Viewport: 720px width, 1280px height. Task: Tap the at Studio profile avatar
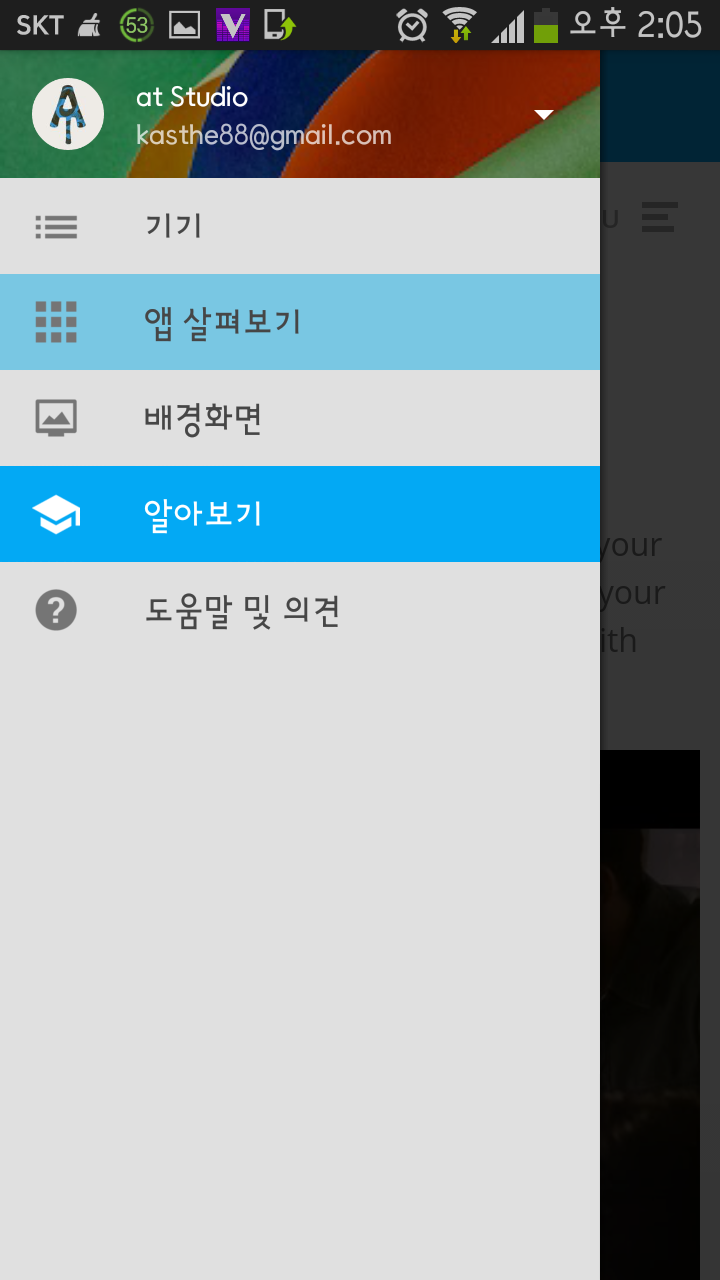point(68,114)
